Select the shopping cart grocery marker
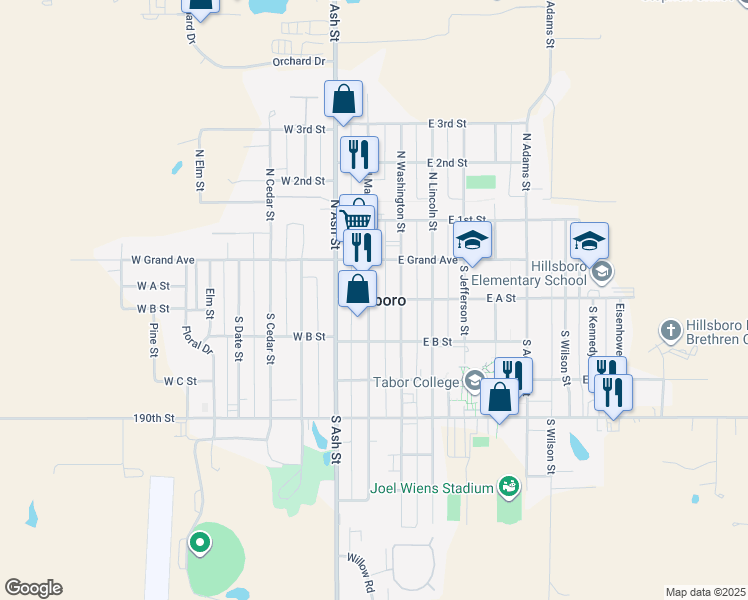748x600 pixels. click(355, 219)
